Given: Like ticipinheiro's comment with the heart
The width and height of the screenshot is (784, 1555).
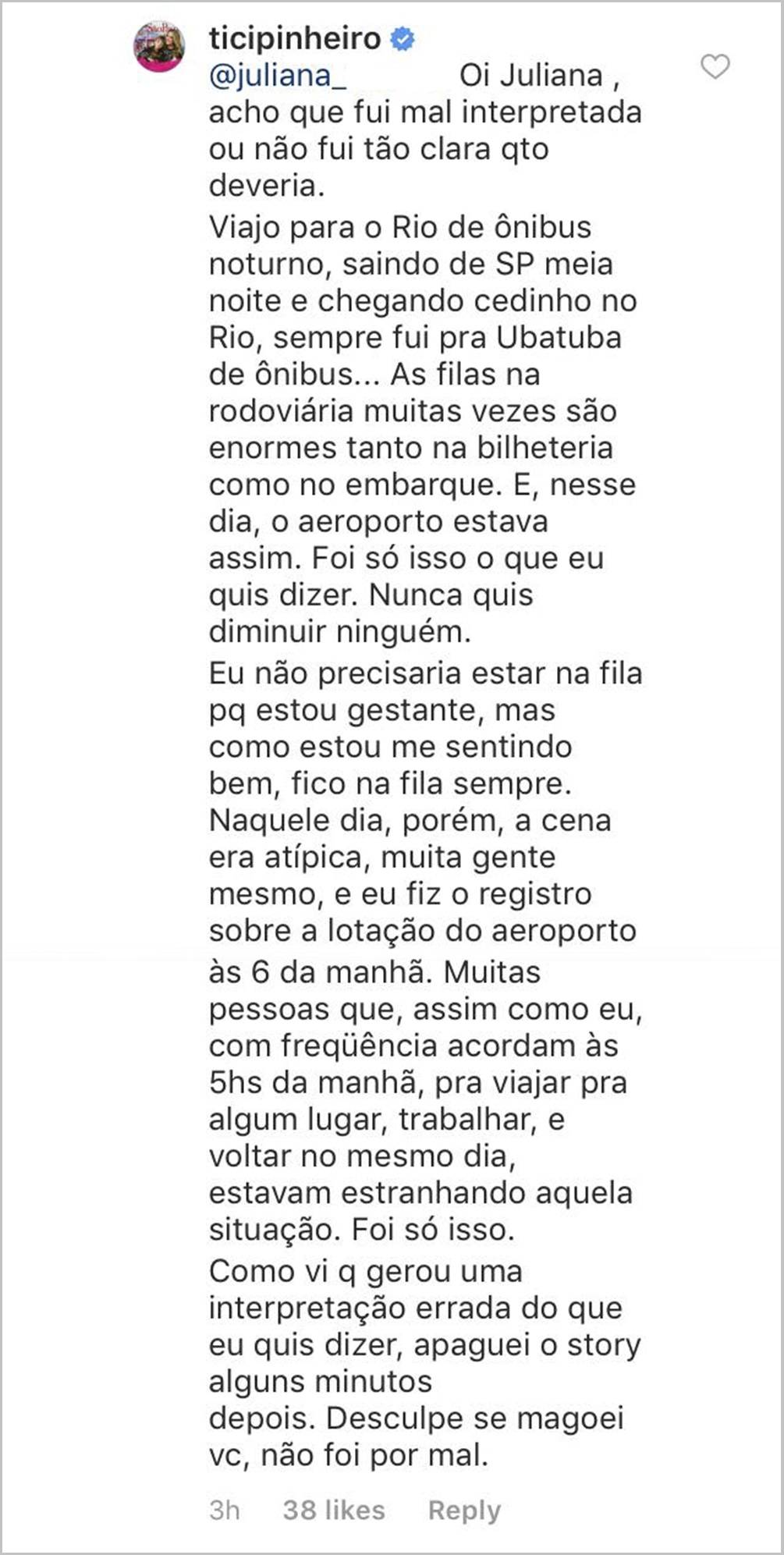Looking at the screenshot, I should [x=715, y=67].
